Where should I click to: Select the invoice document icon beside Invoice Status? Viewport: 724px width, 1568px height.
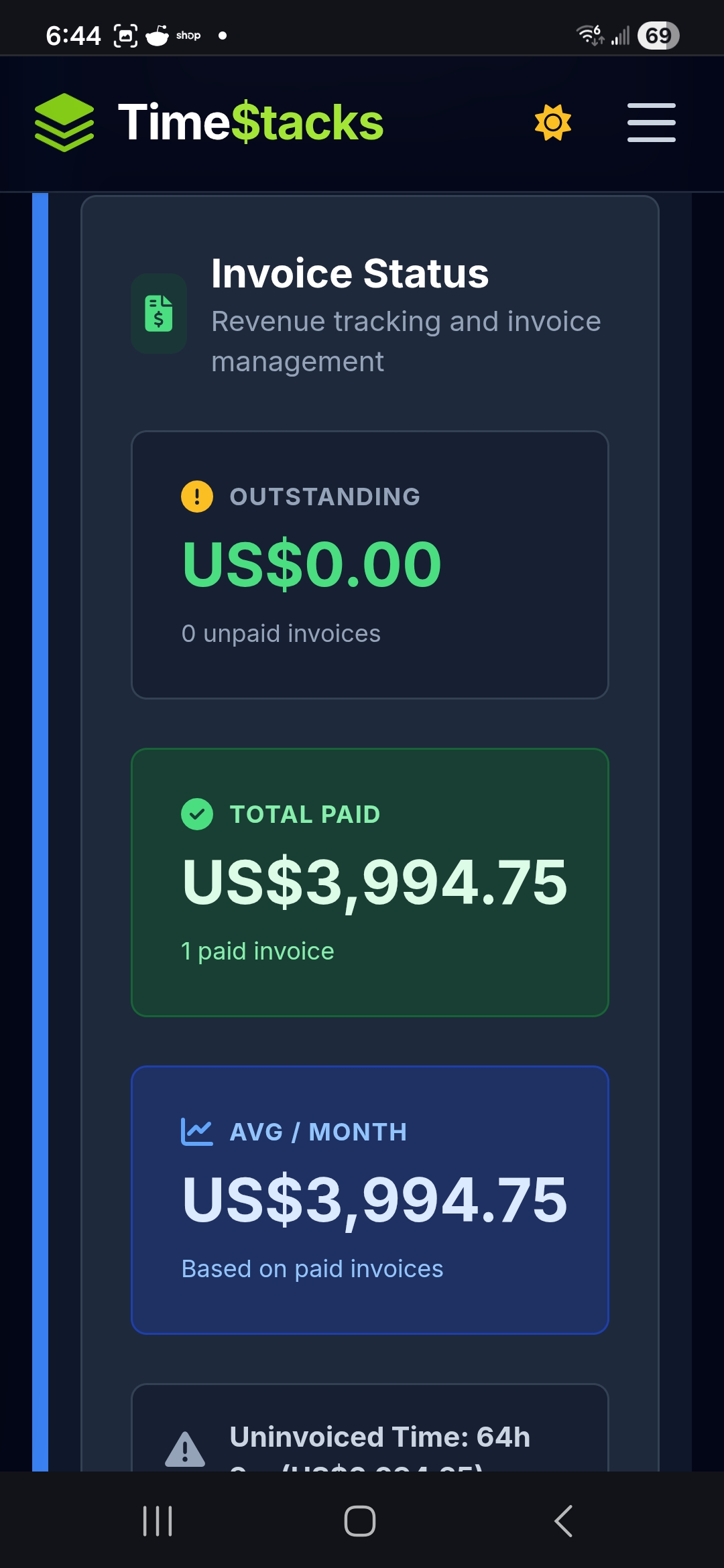tap(158, 315)
